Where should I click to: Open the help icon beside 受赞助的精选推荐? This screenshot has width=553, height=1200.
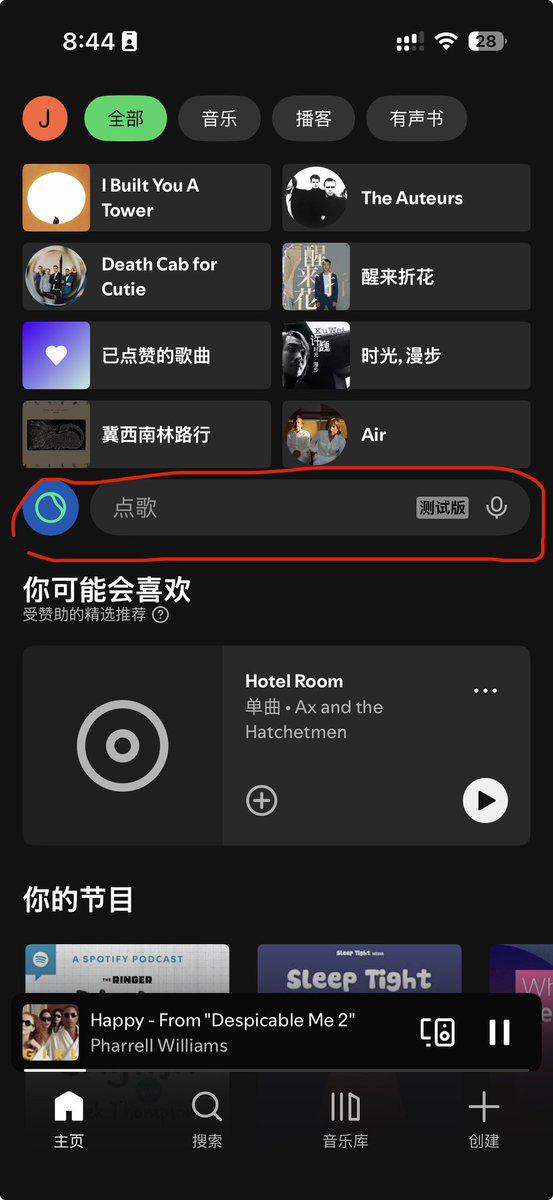[x=160, y=615]
